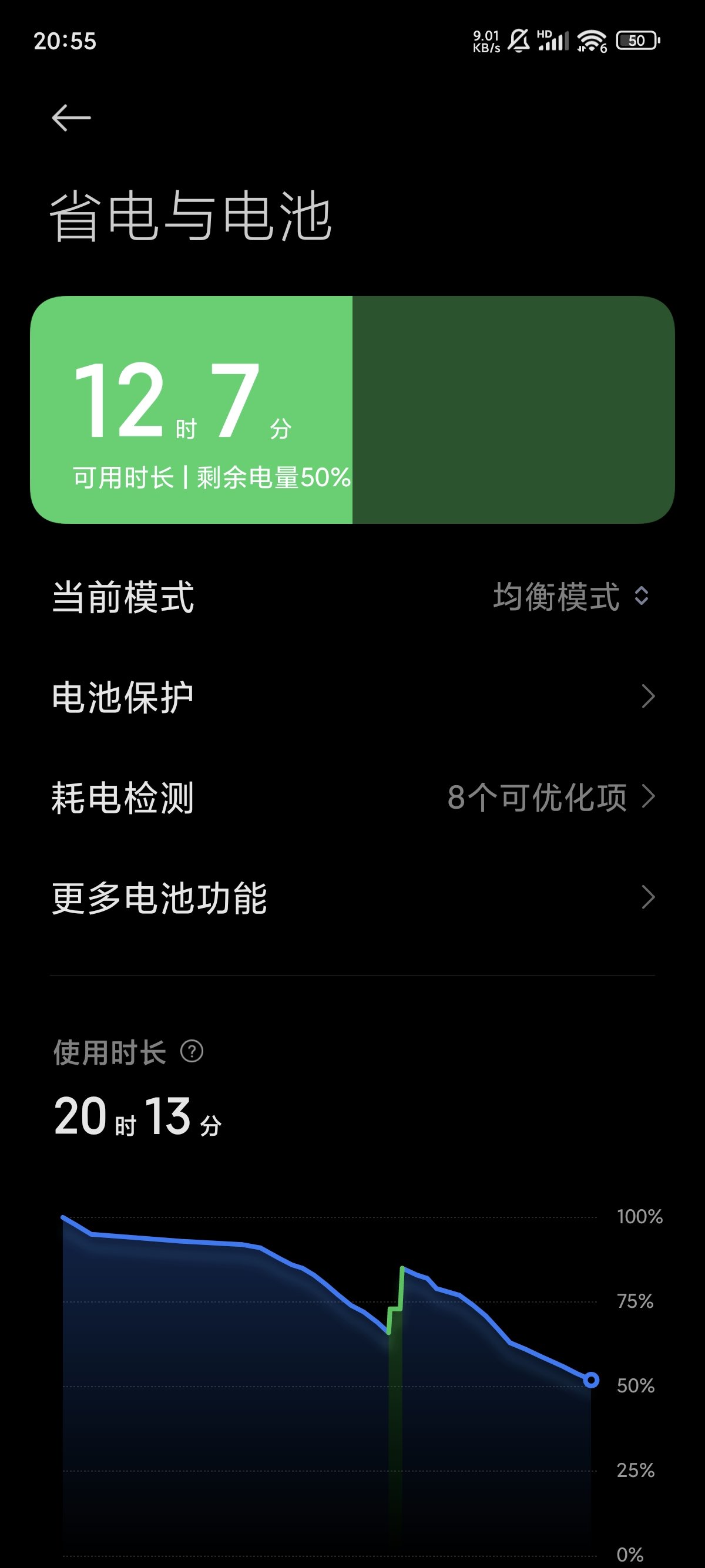The image size is (705, 1568).
Task: Open the battery card showing 剩余电量50%
Action: click(x=352, y=410)
